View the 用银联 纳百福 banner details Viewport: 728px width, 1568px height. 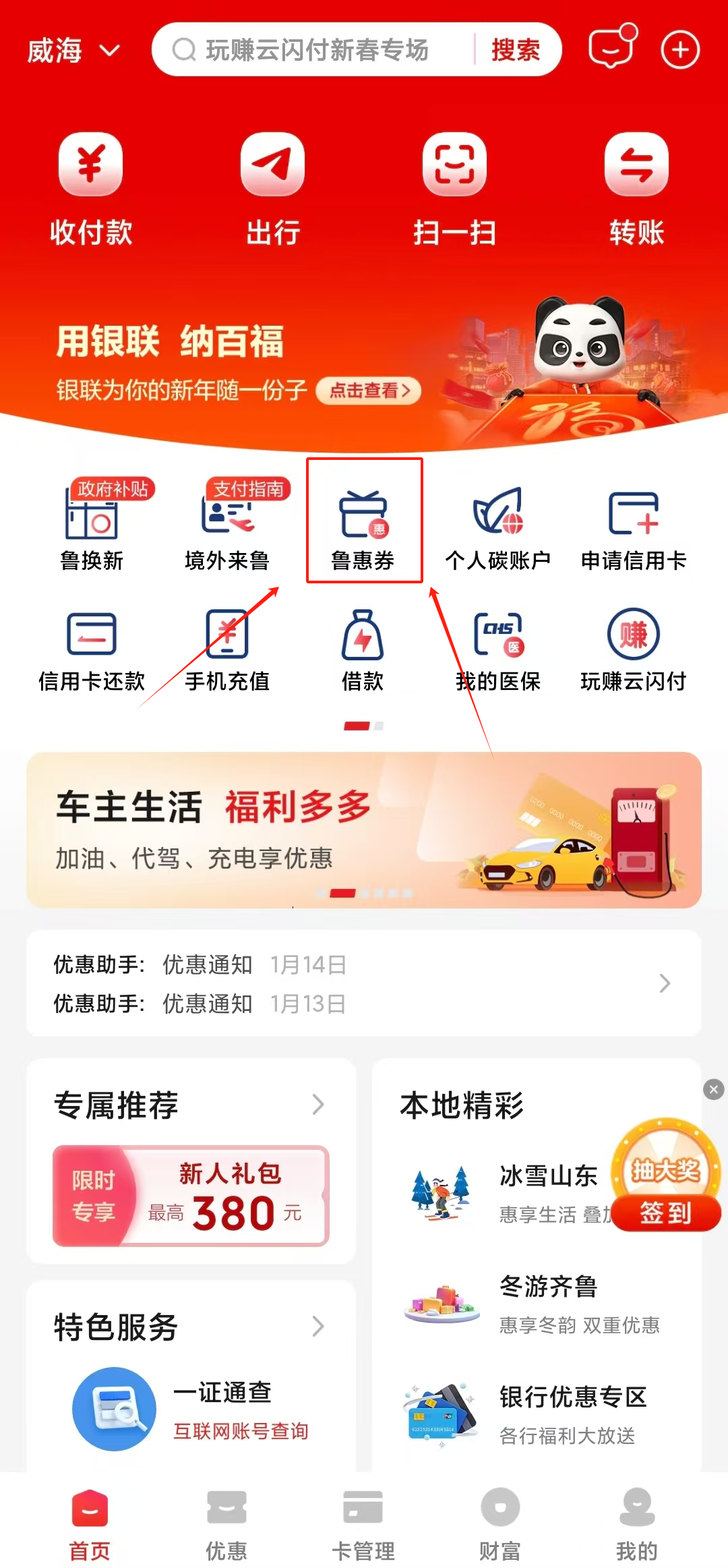[369, 390]
